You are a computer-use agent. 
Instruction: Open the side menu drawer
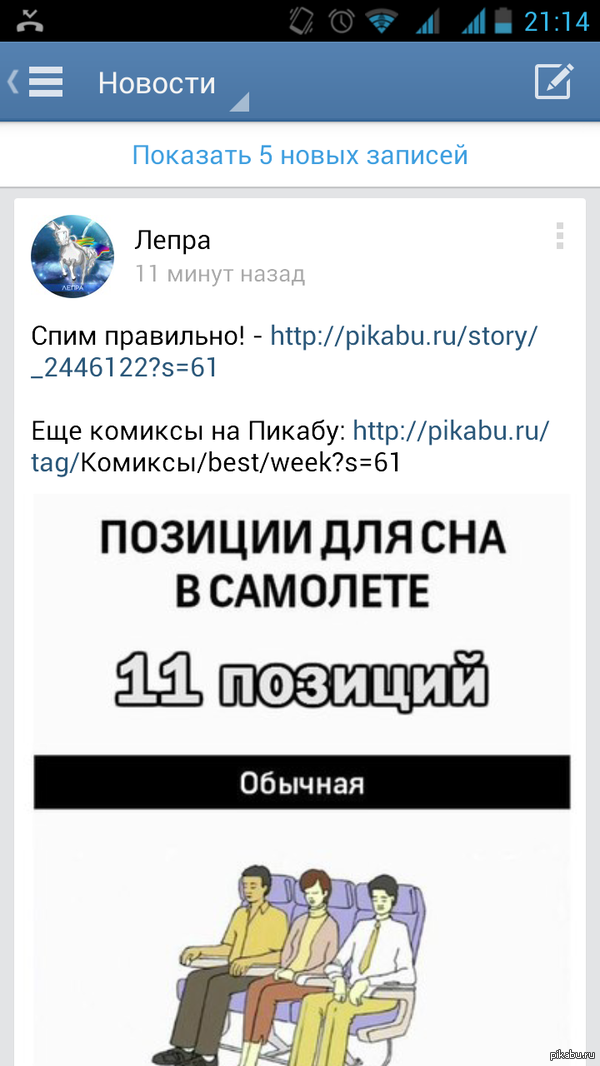(x=36, y=82)
